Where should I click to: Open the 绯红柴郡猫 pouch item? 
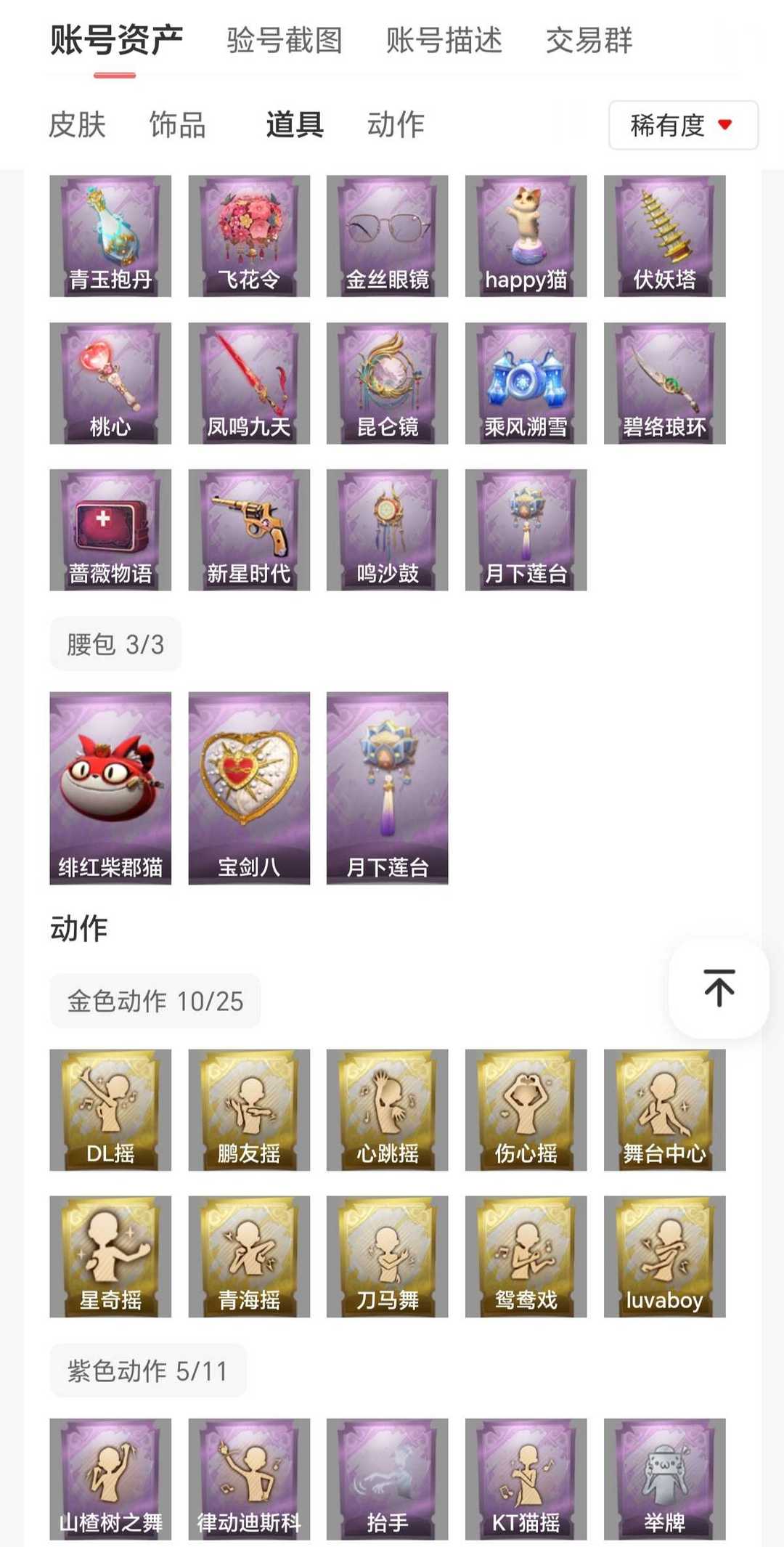point(110,788)
